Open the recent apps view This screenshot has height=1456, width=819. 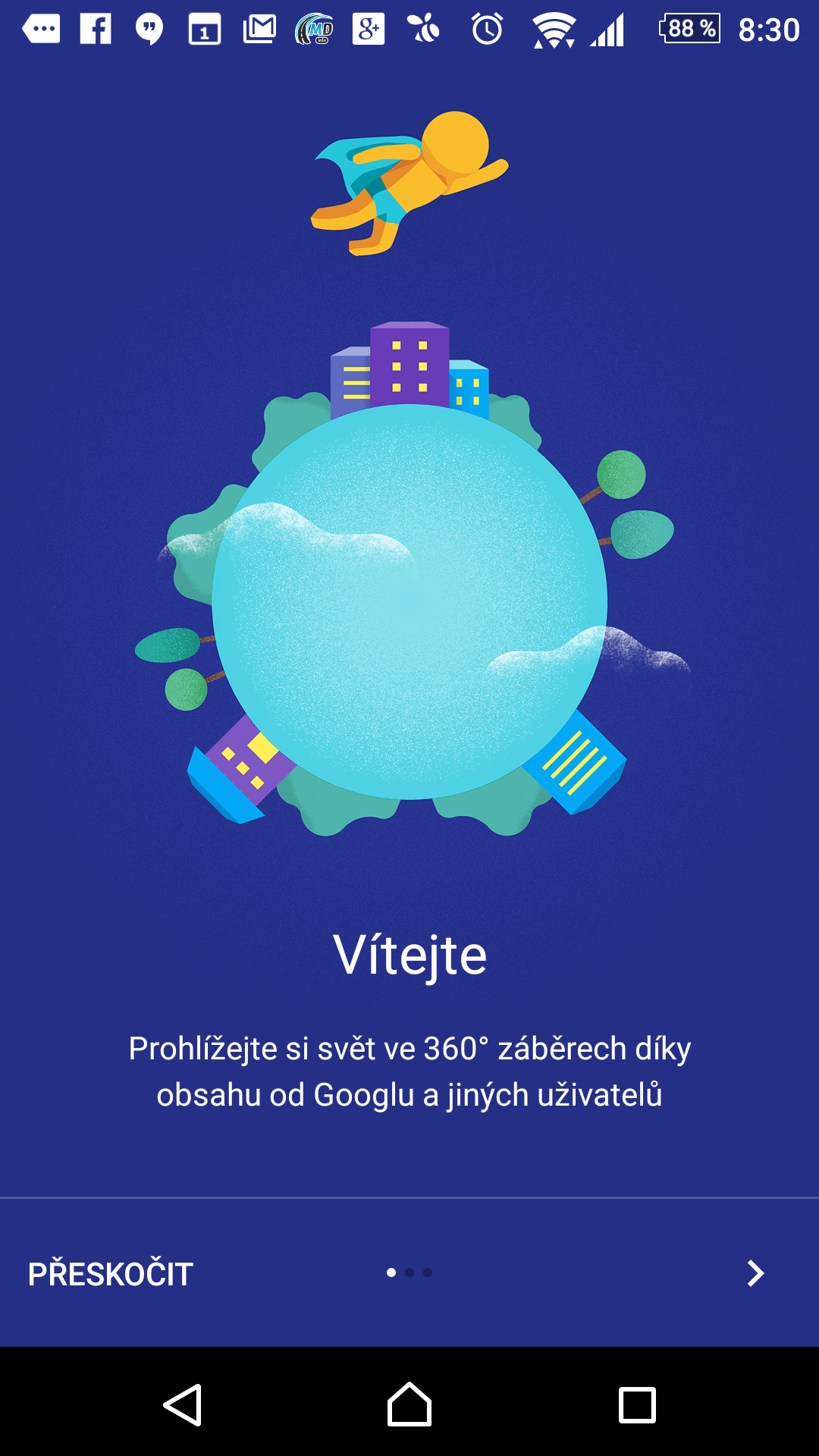[637, 1405]
